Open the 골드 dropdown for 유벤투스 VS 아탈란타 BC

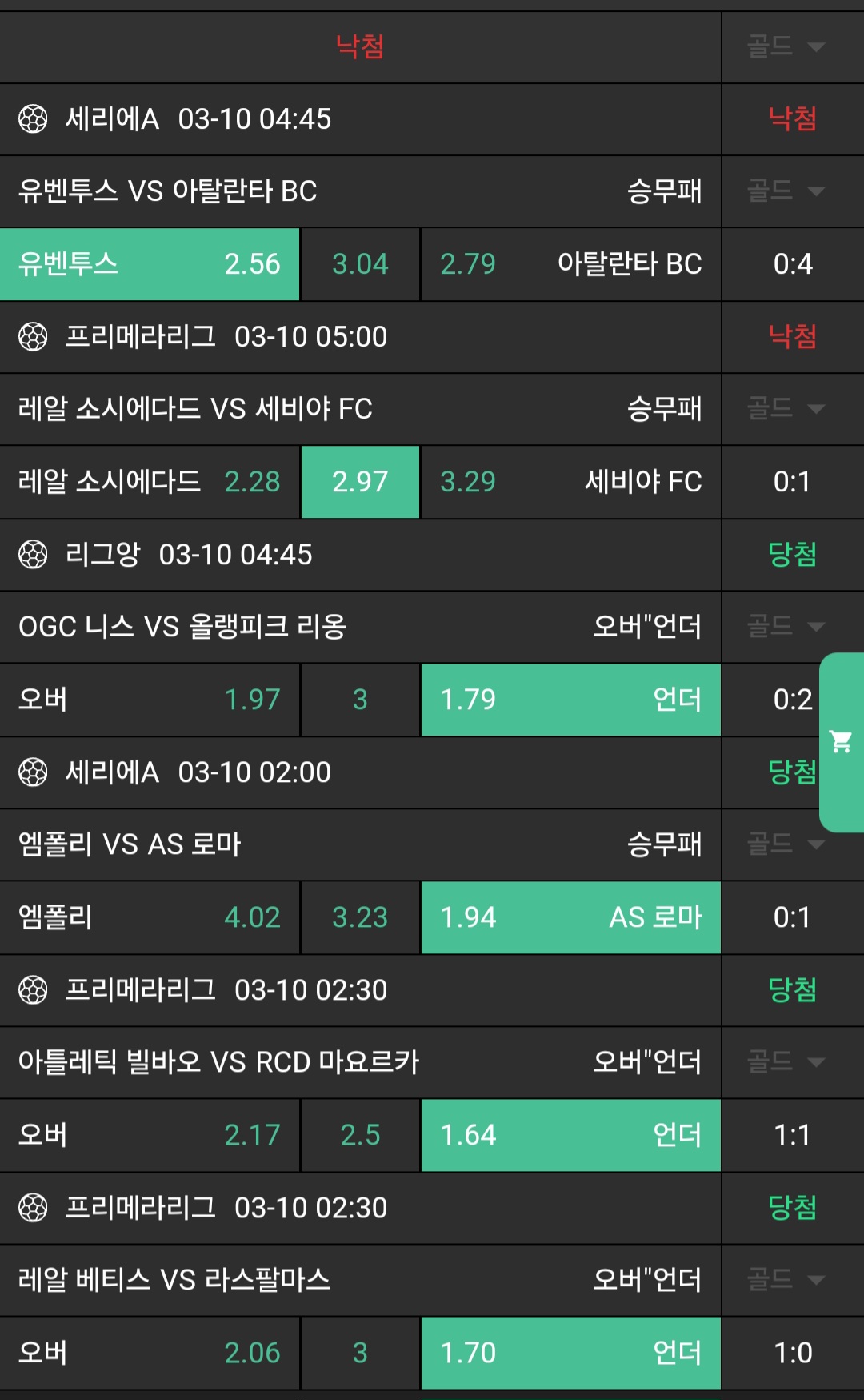786,191
